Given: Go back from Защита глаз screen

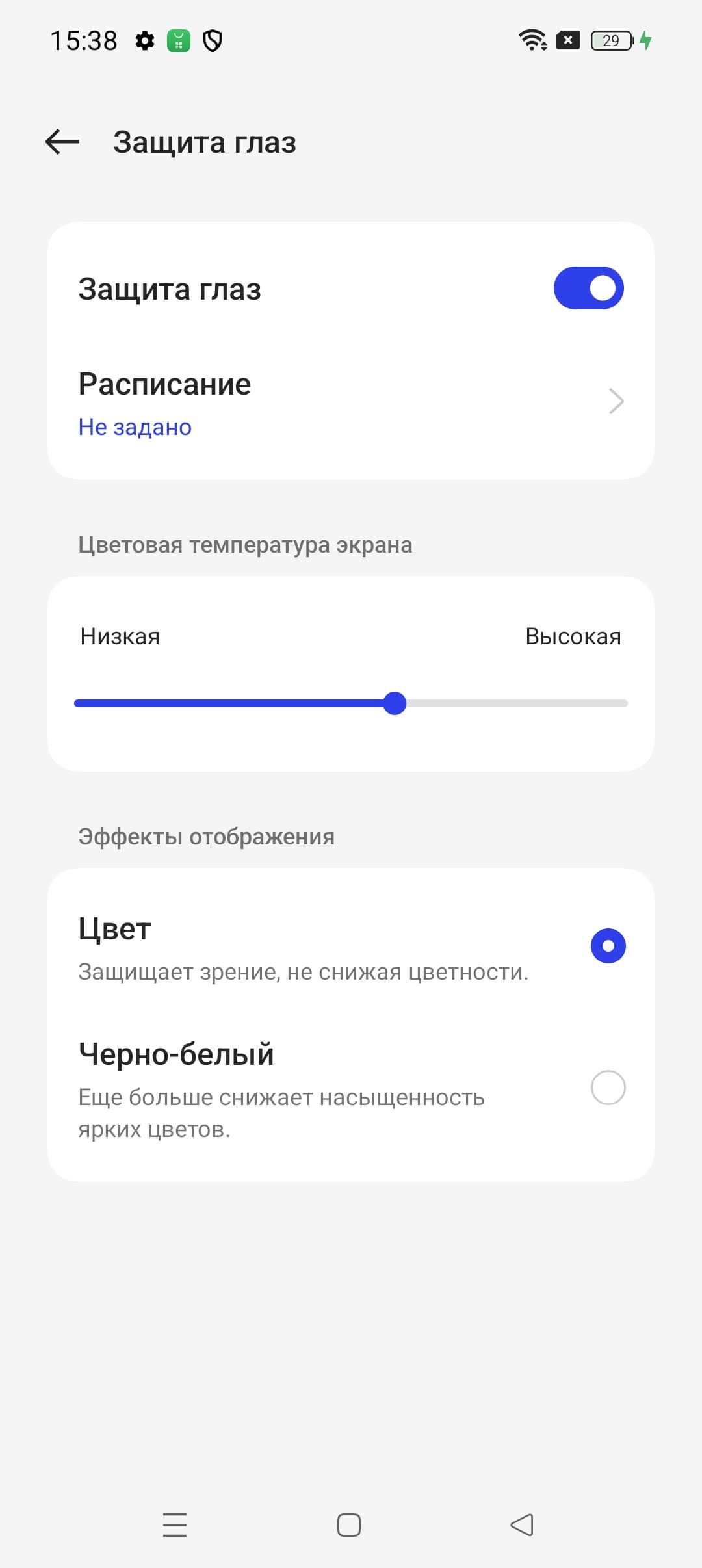Looking at the screenshot, I should tap(62, 142).
